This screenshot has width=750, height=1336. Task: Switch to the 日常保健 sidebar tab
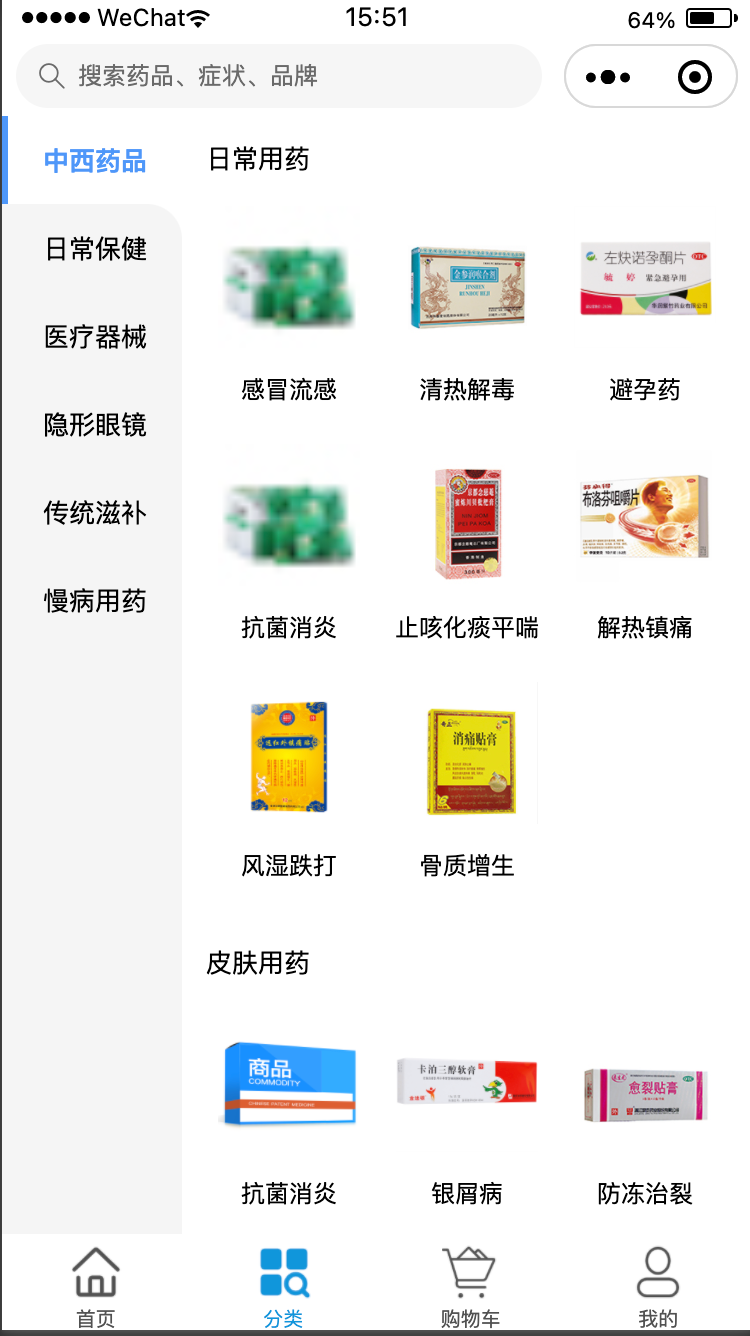[94, 249]
